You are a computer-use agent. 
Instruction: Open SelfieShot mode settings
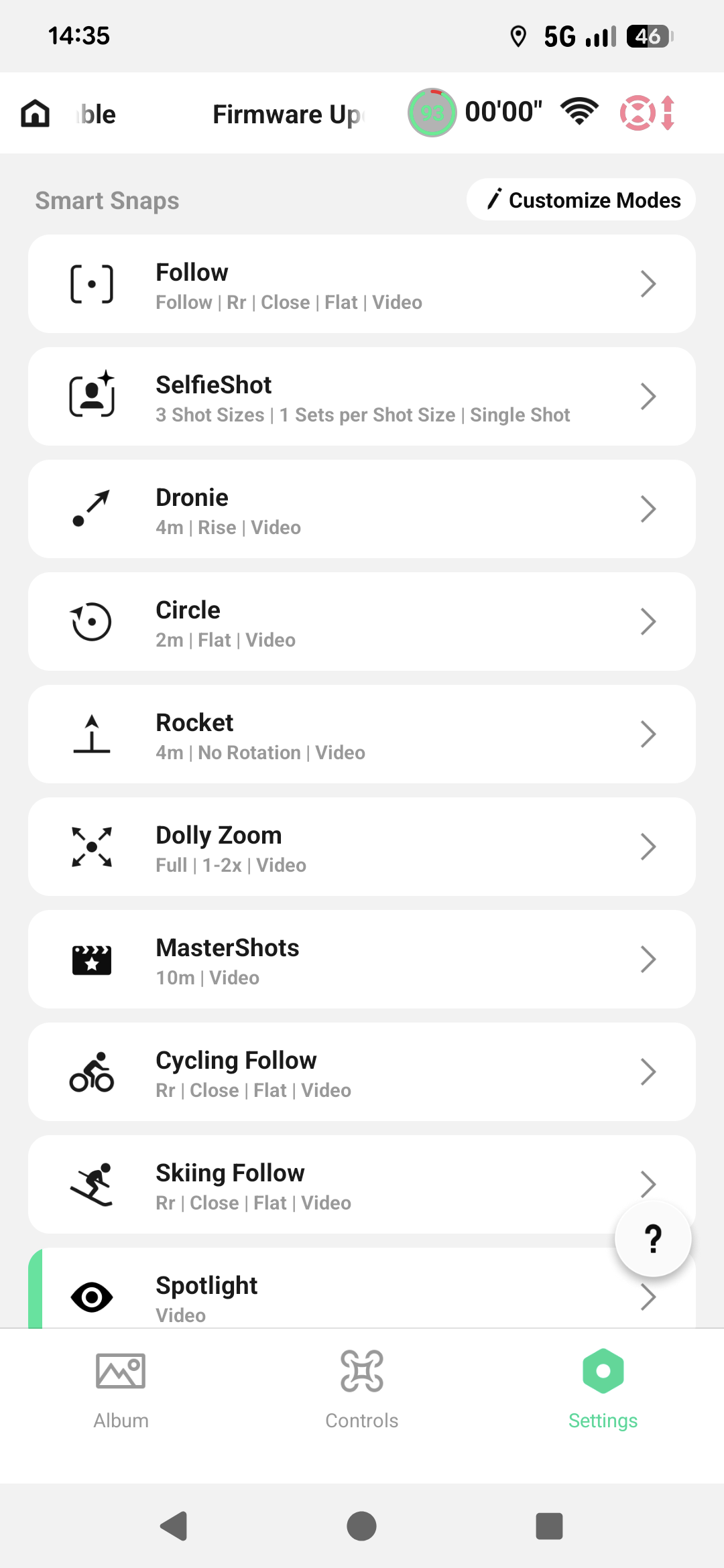362,397
